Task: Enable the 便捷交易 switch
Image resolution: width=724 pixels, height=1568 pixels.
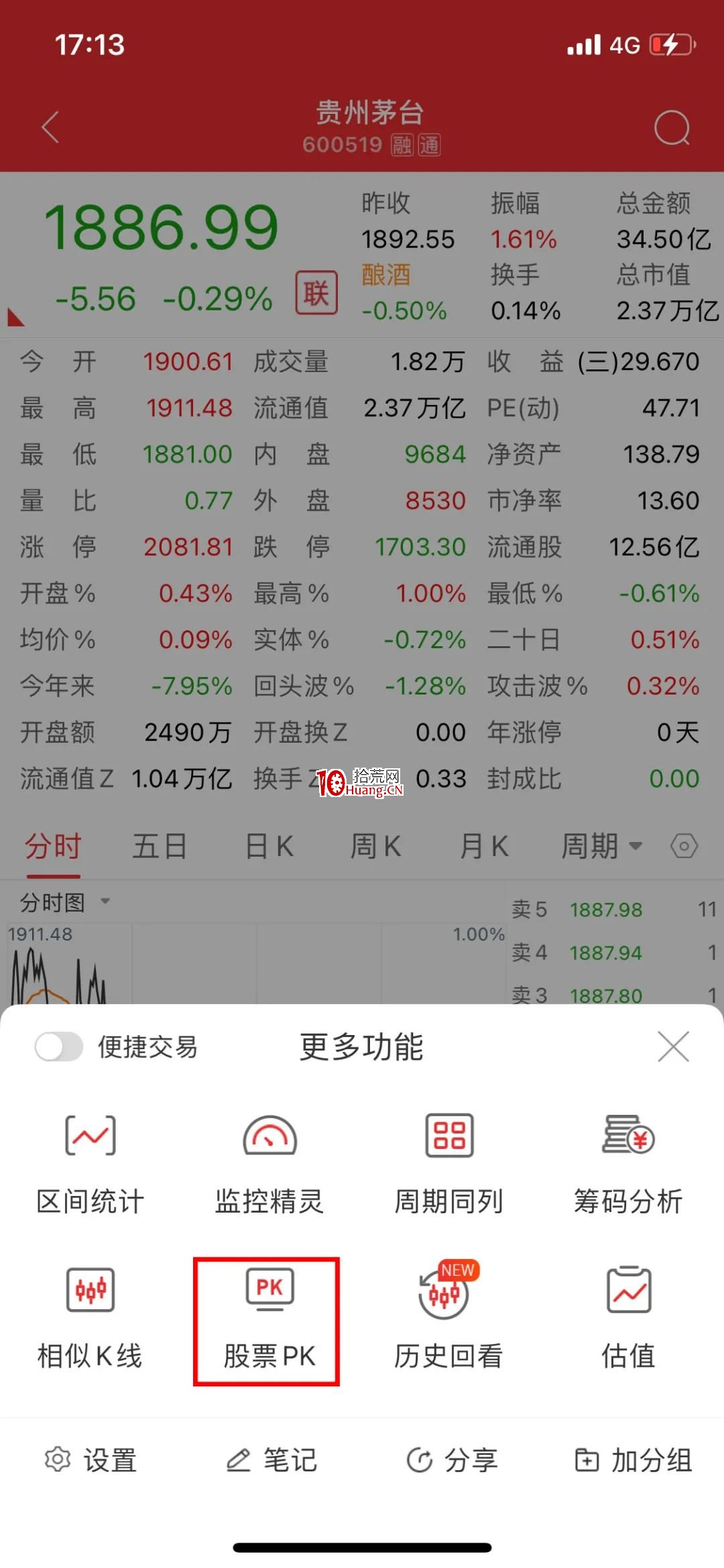Action: 59,1046
